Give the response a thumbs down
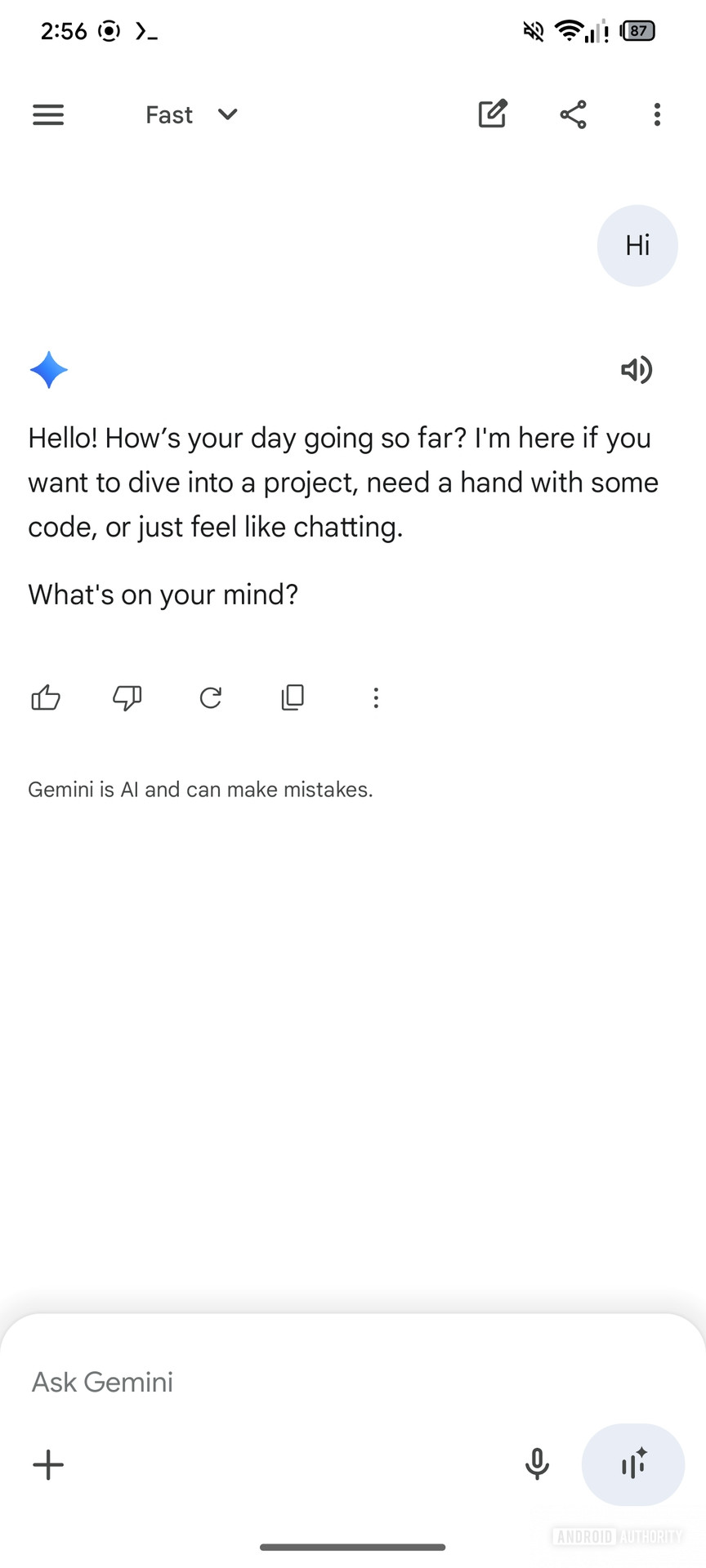This screenshot has width=706, height=1568. click(127, 698)
